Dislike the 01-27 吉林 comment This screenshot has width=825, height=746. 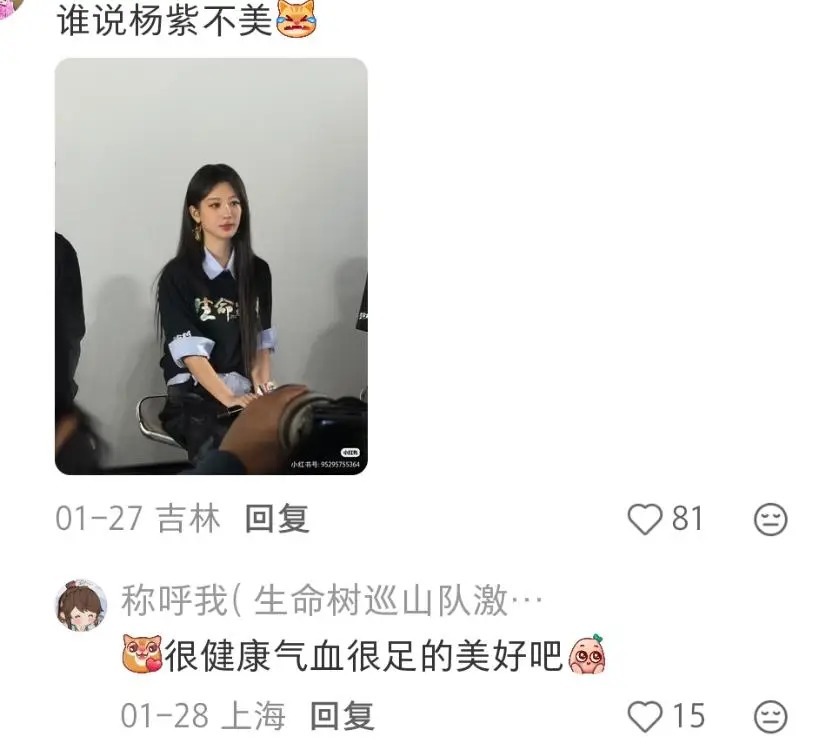point(770,519)
